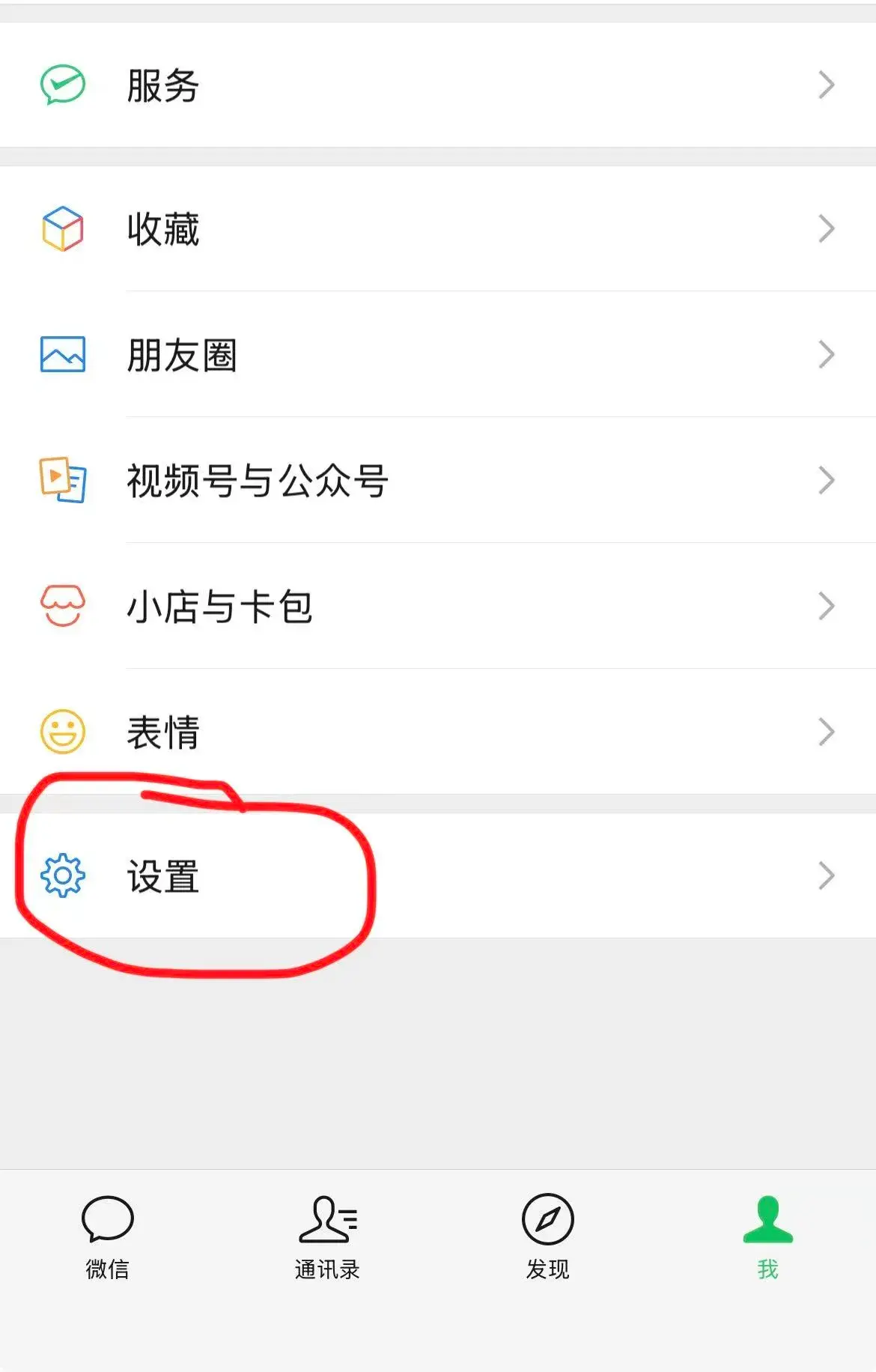Go to 朋友圈 (Moments)
The image size is (876, 1372).
438,354
